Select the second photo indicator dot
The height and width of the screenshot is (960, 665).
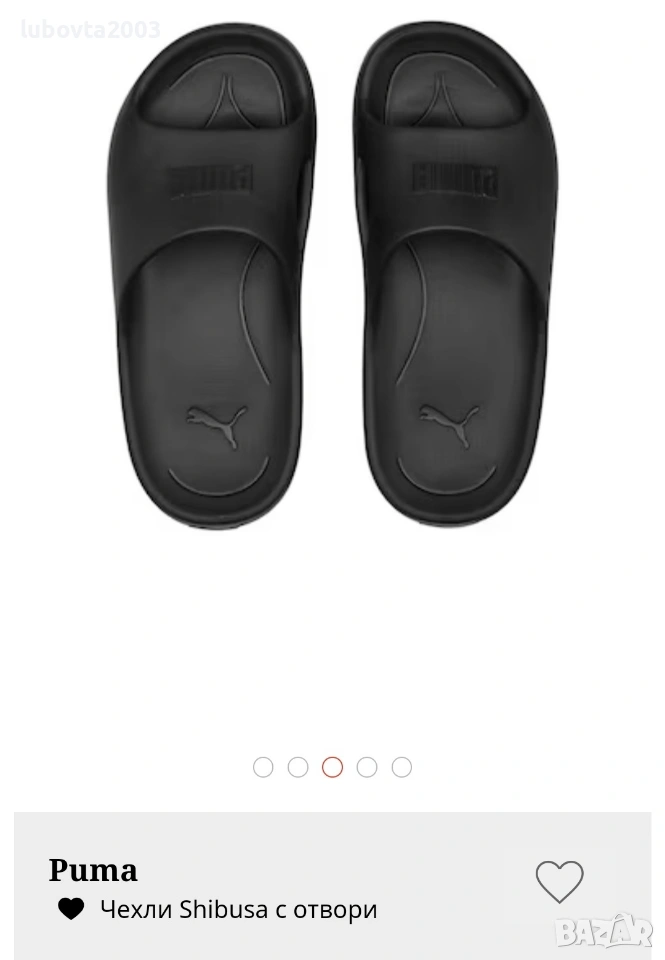point(298,767)
